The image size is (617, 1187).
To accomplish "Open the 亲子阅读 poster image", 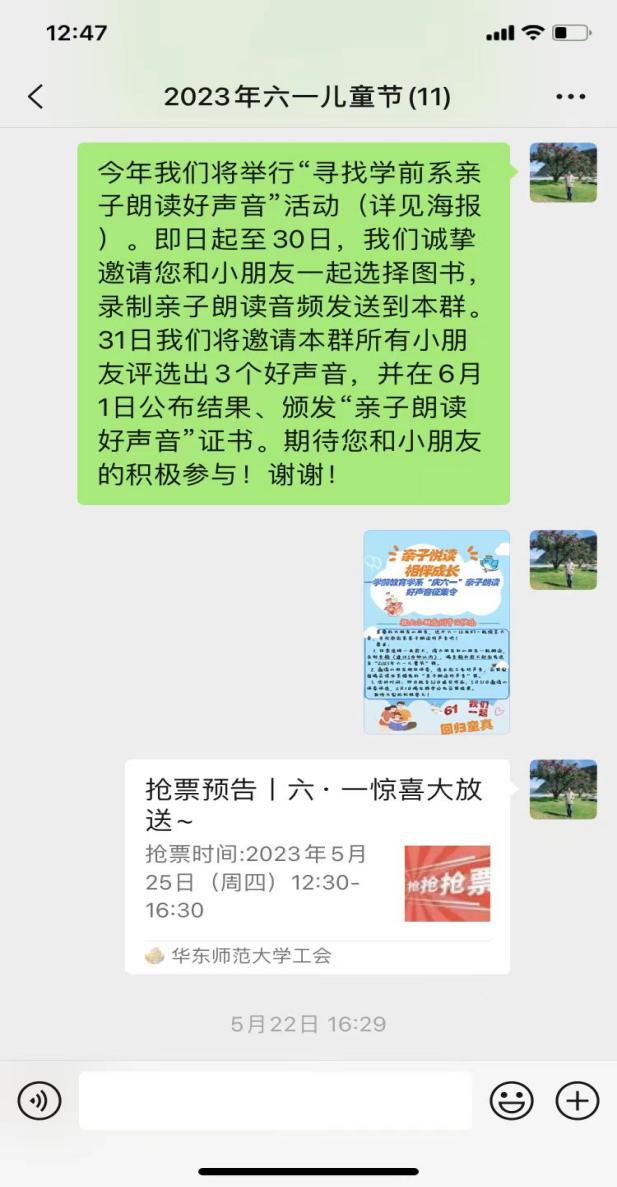I will click(436, 632).
